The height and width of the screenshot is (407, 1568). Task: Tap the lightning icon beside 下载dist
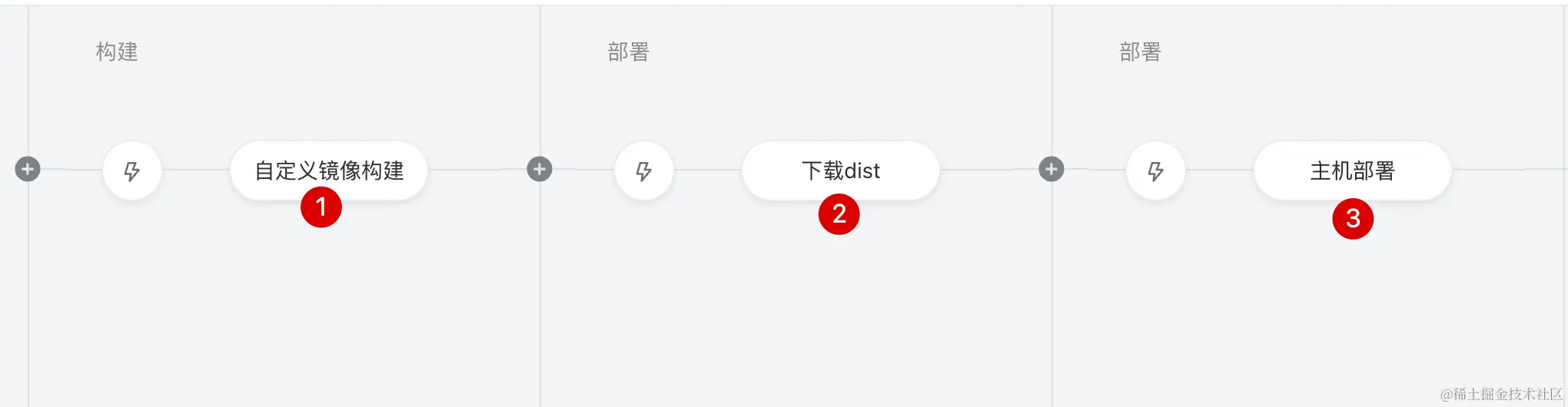[644, 170]
